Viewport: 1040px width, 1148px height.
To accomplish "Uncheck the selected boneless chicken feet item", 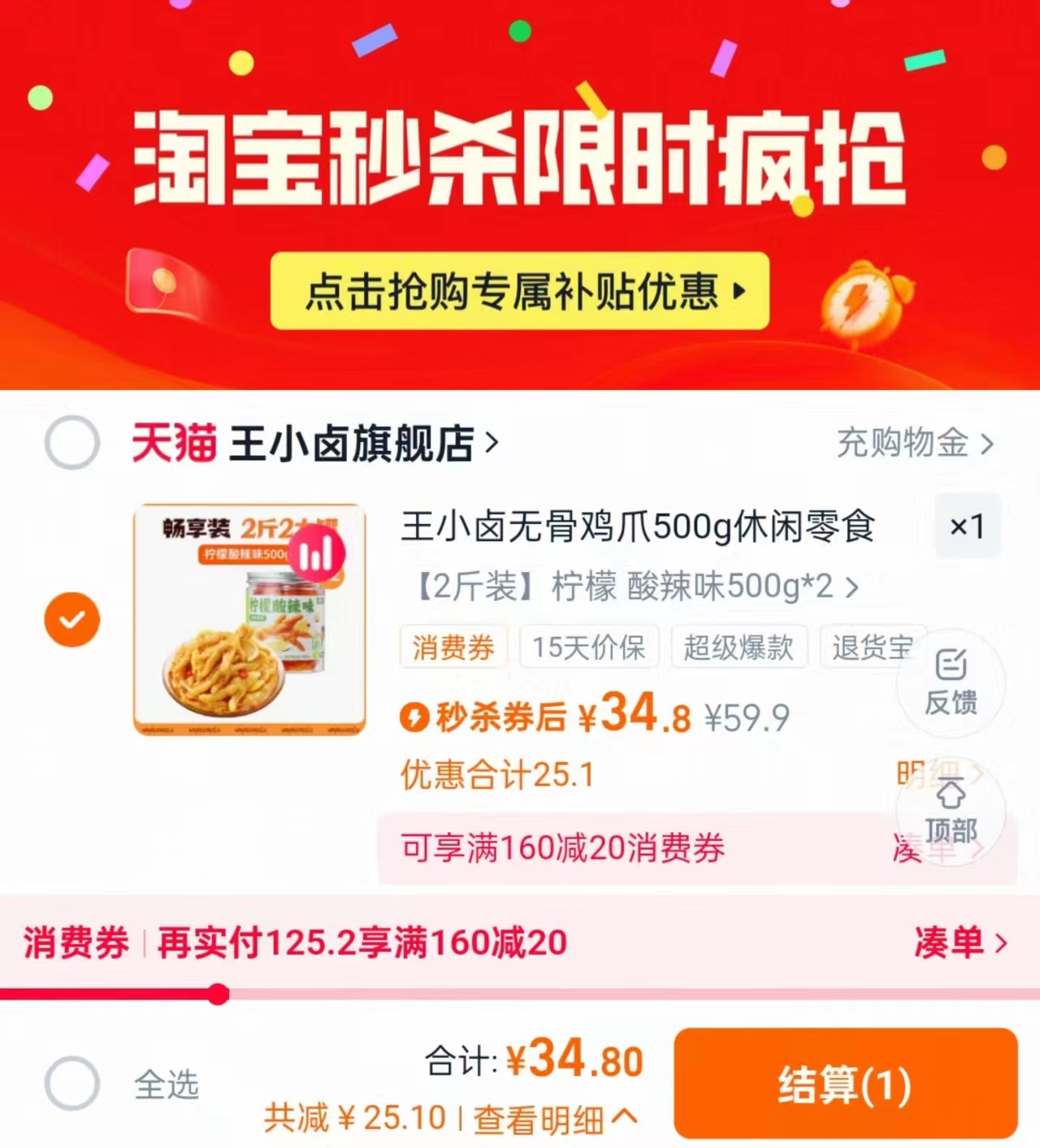I will pyautogui.click(x=71, y=618).
